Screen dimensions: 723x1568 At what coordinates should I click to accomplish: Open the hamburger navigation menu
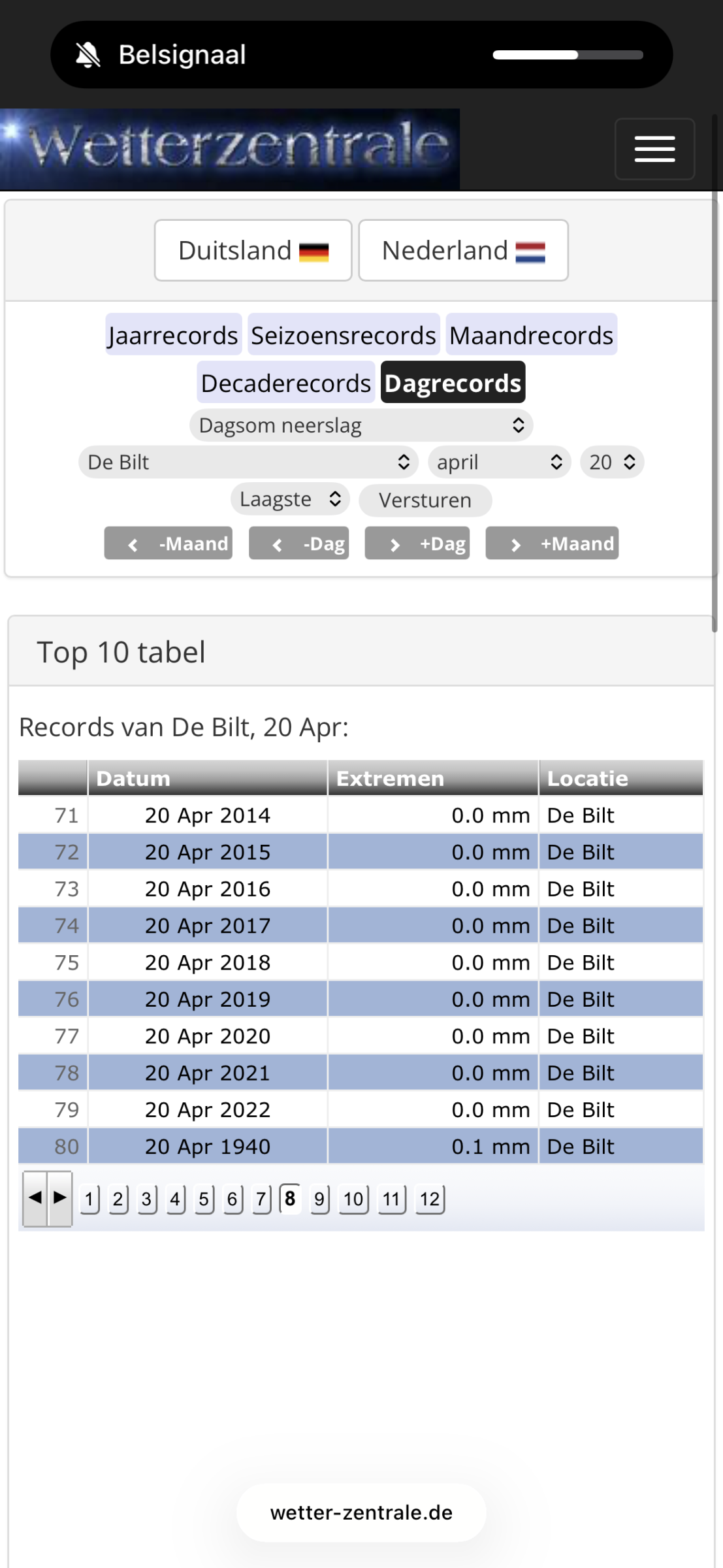(654, 149)
